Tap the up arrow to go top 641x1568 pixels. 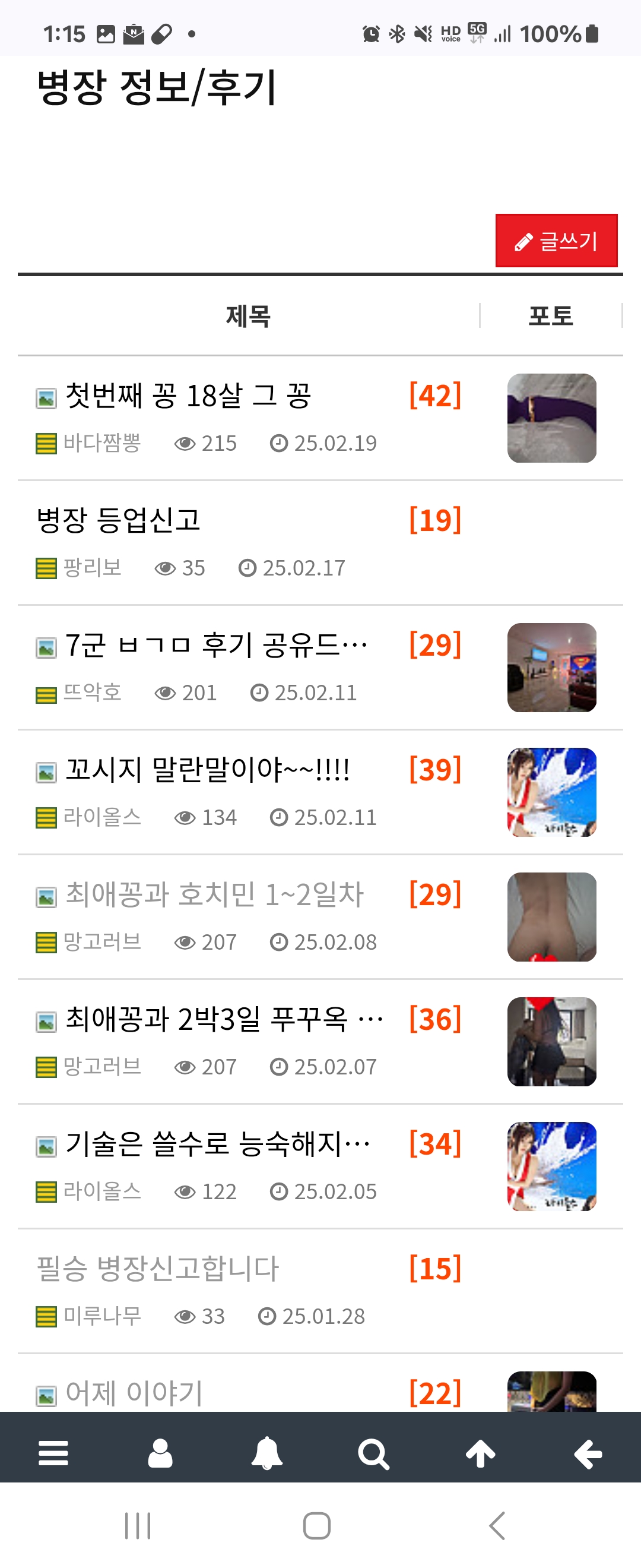[x=480, y=1453]
